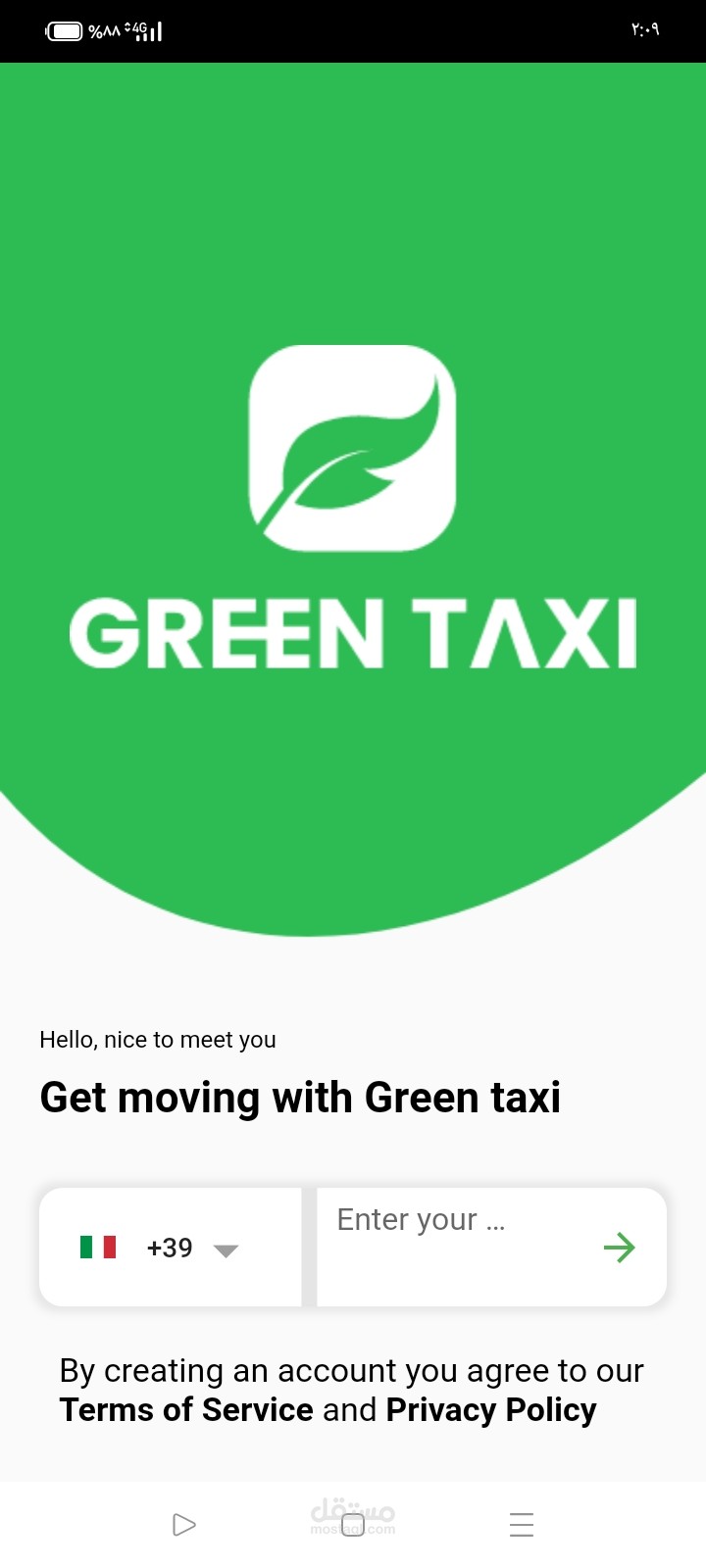Read the Privacy Policy
This screenshot has width=706, height=1568.
tap(491, 1410)
